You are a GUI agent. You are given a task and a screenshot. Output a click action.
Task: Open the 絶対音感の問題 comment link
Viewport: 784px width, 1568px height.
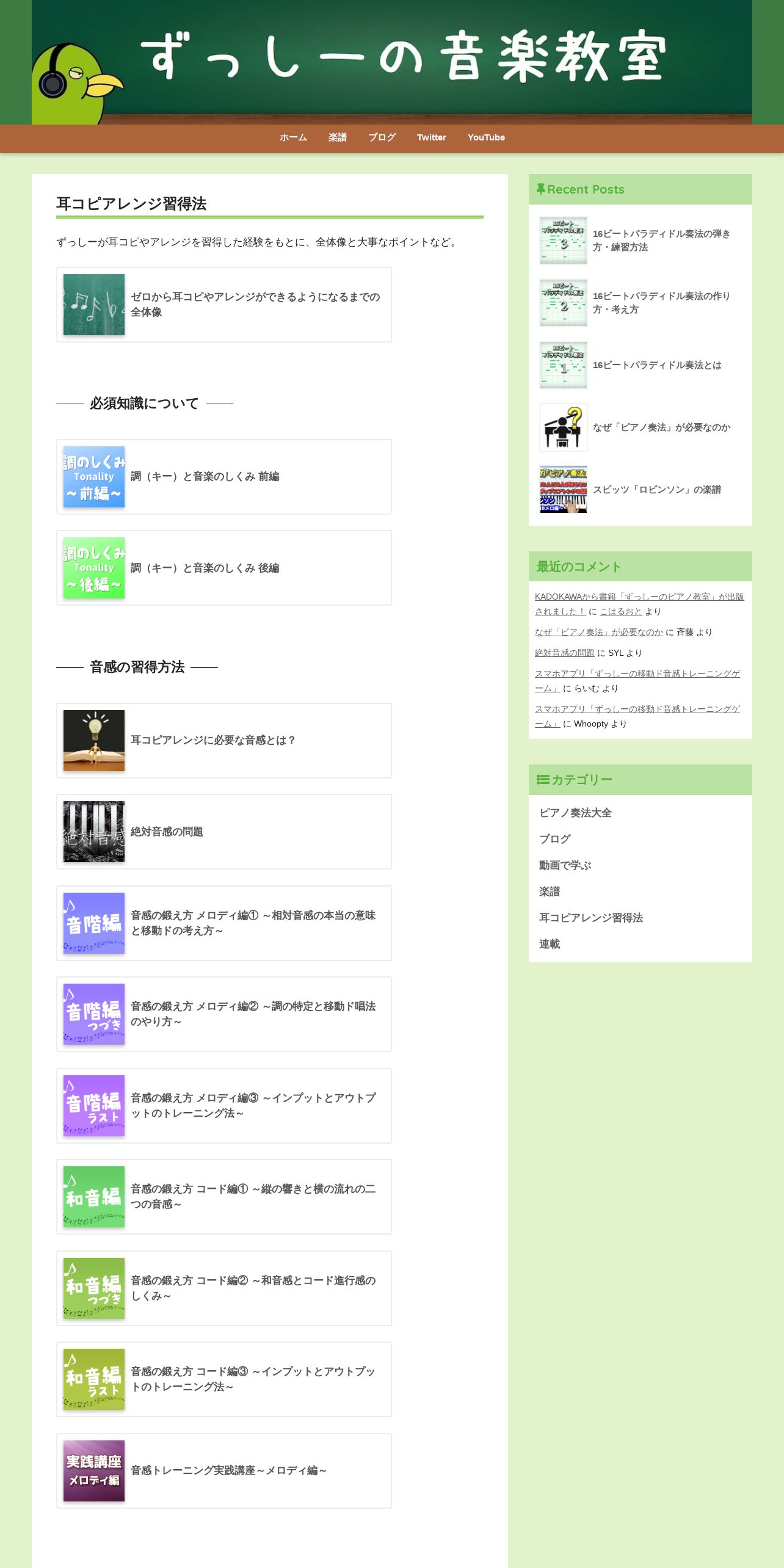(564, 653)
